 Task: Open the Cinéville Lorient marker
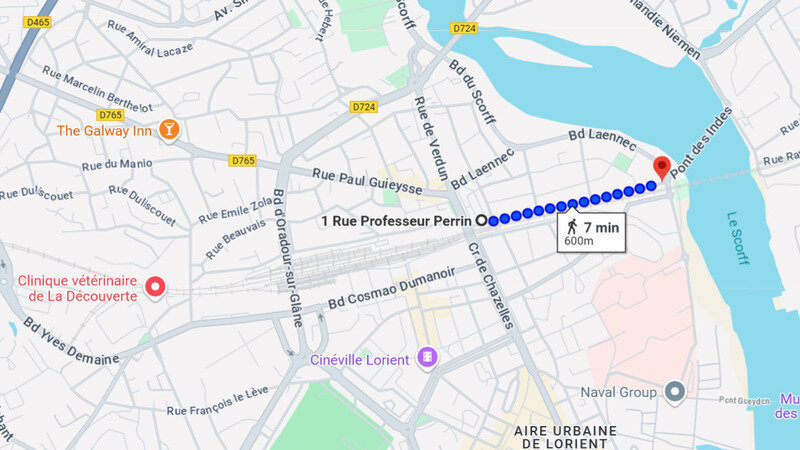pos(428,357)
